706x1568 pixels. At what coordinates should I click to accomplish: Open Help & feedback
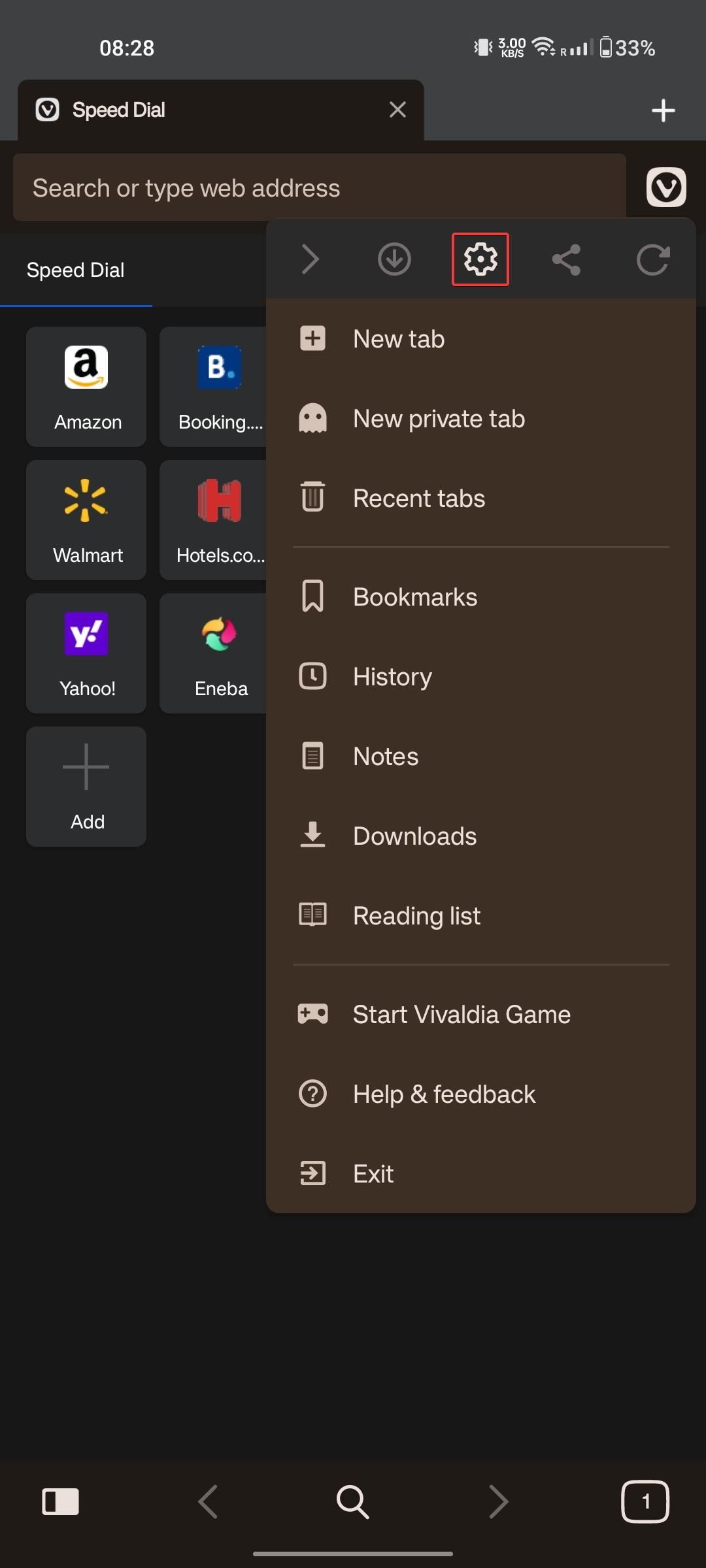tap(443, 1094)
